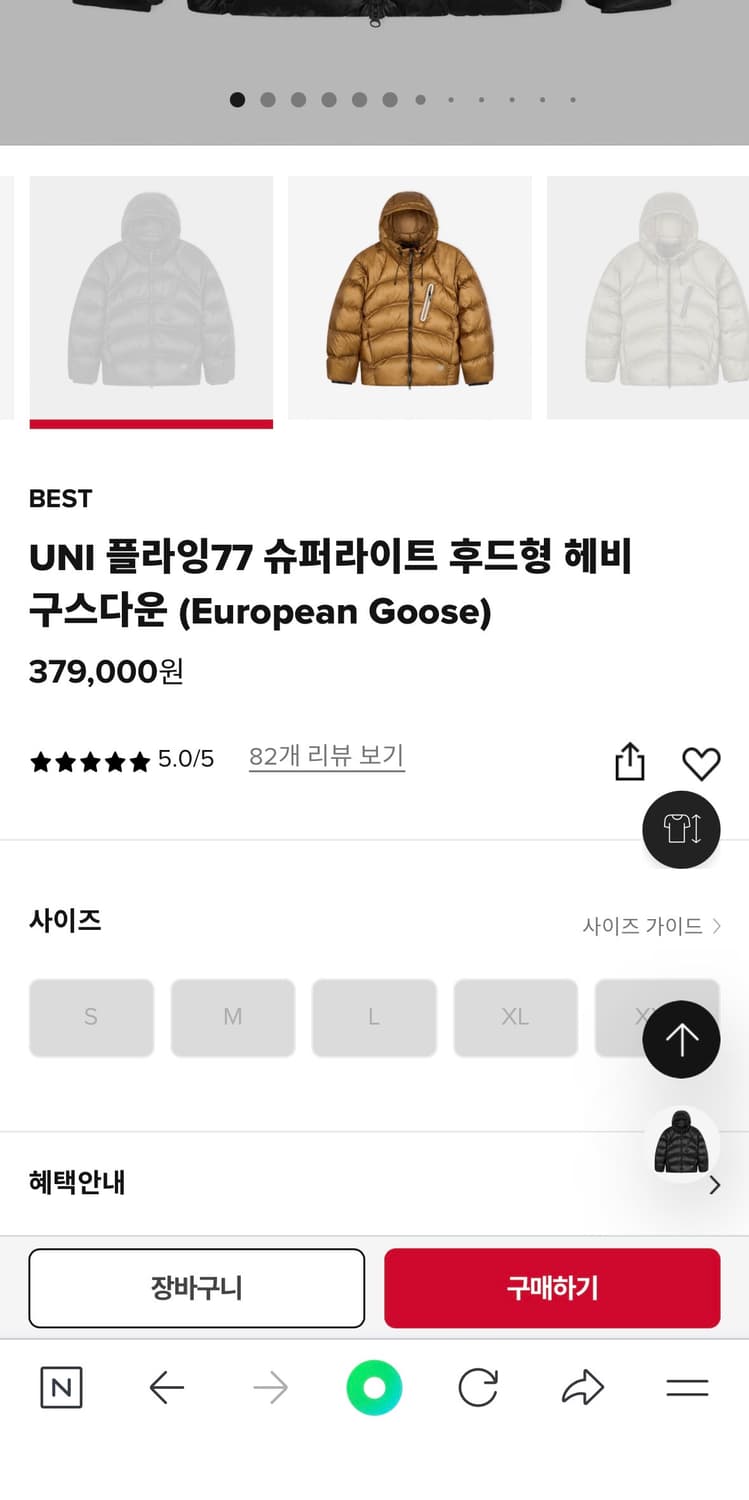
Task: Tap the scroll-to-top arrow button
Action: tap(681, 1039)
